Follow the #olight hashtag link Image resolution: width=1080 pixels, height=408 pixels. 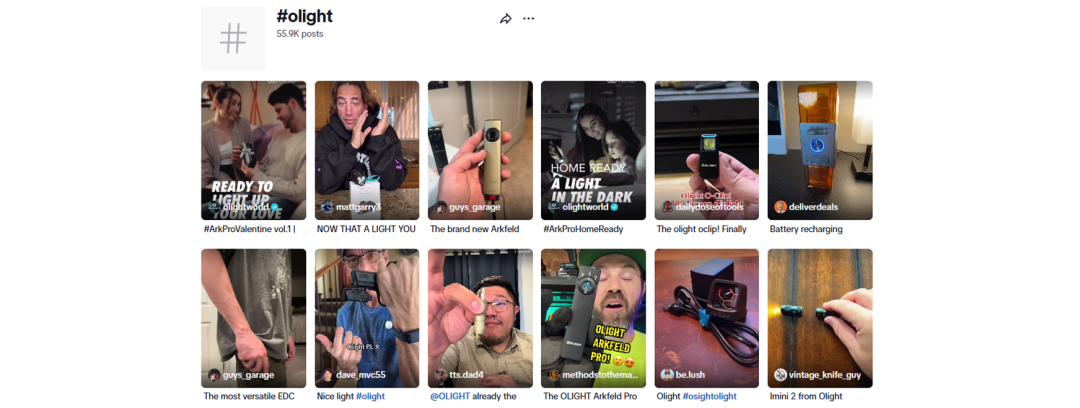tap(369, 396)
